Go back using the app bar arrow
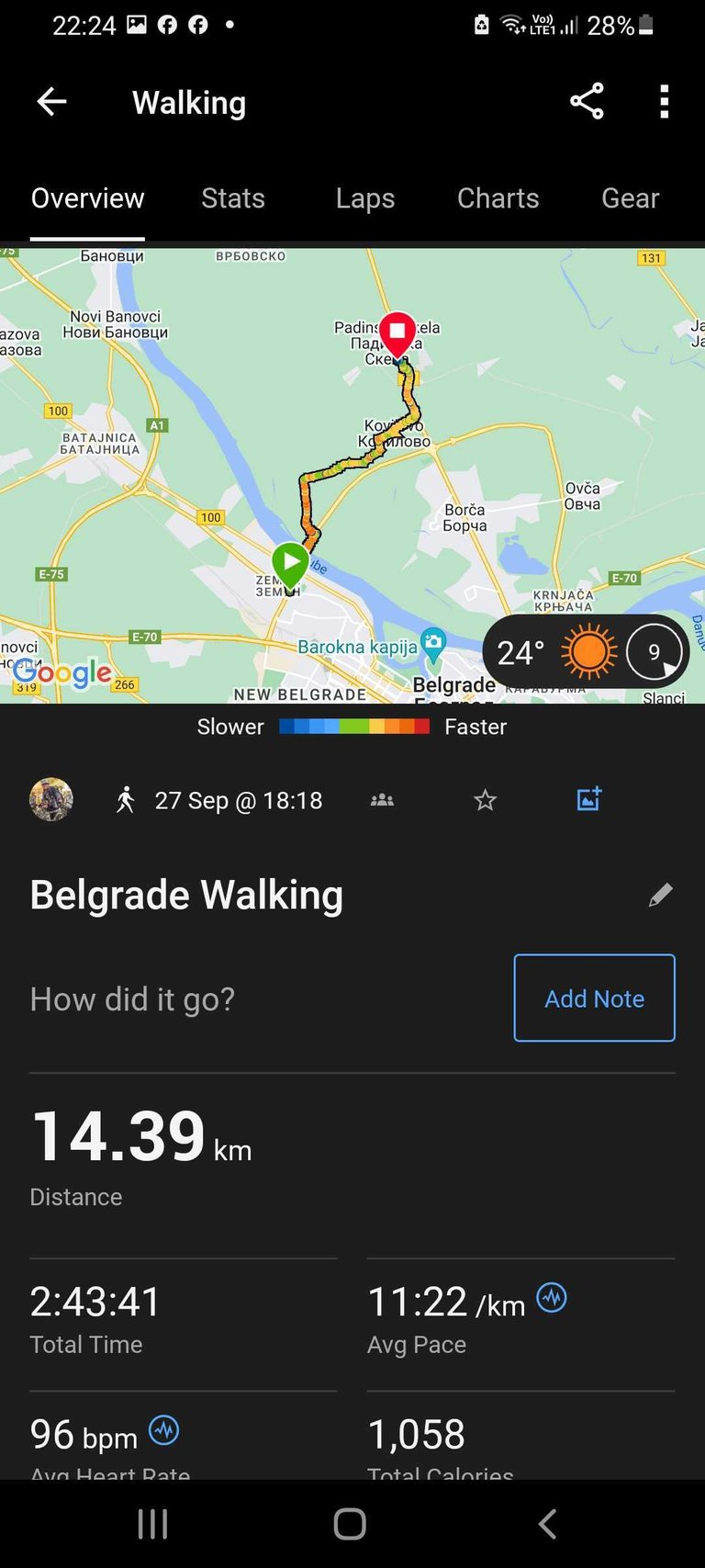The image size is (705, 1568). pos(51,102)
